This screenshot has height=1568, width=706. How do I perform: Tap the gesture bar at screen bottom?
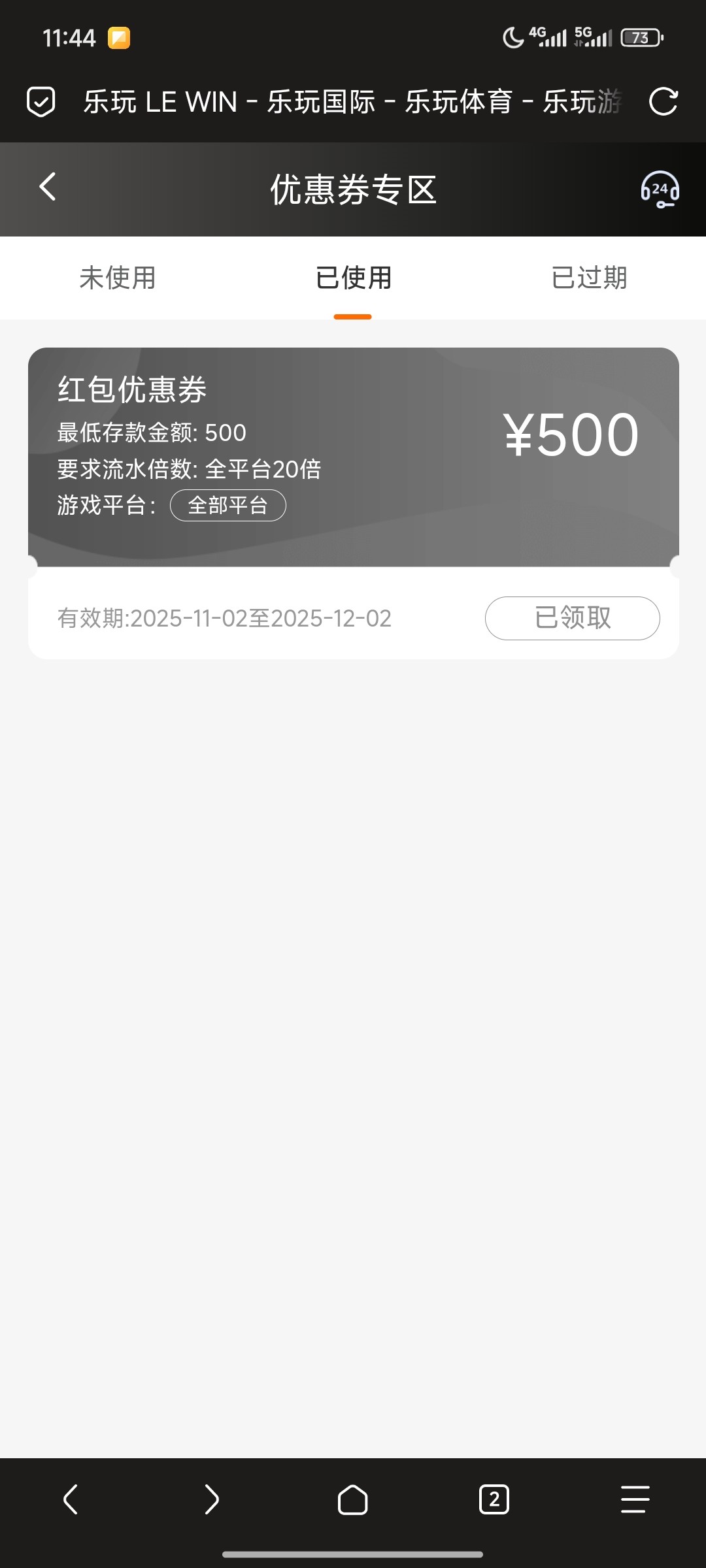(x=353, y=1555)
